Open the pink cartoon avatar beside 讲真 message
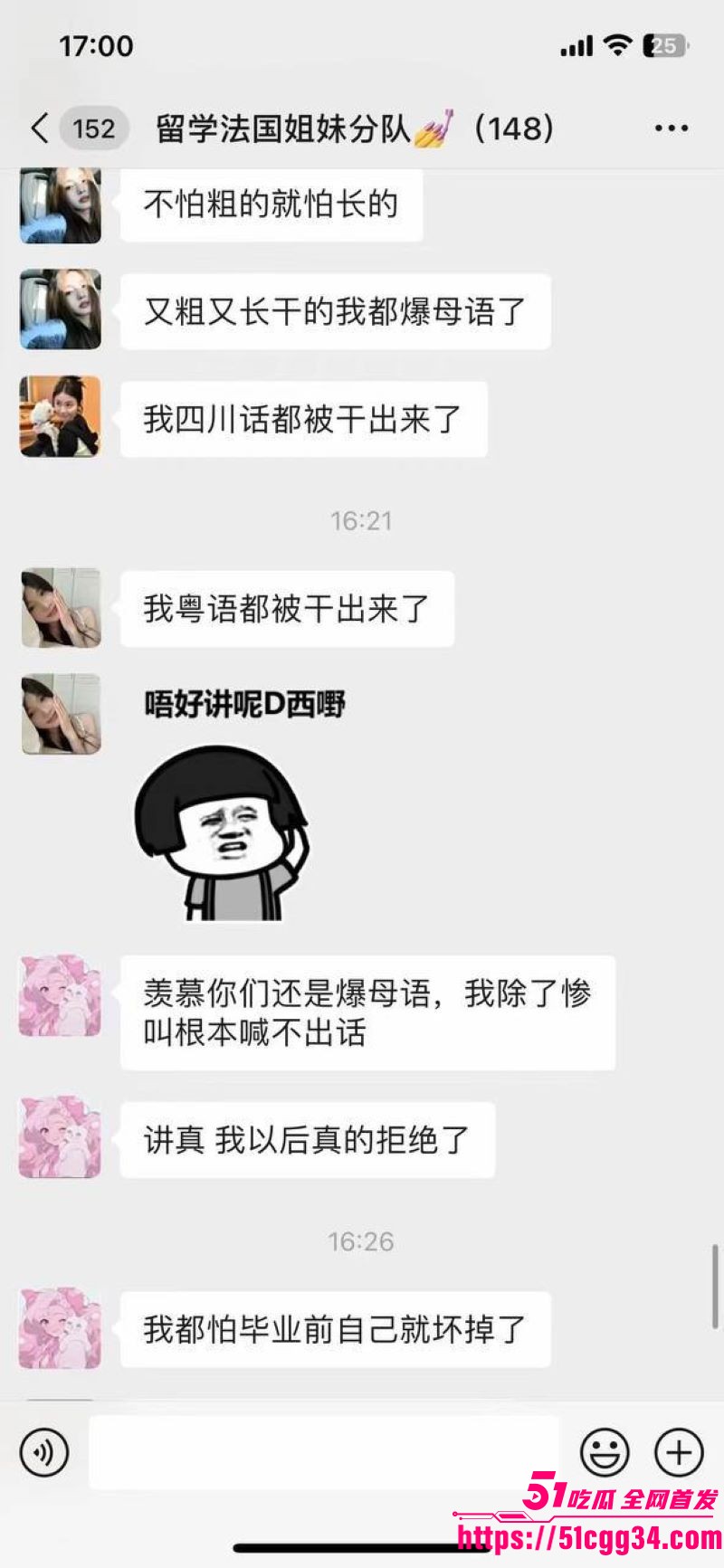Image resolution: width=724 pixels, height=1568 pixels. point(61,1138)
